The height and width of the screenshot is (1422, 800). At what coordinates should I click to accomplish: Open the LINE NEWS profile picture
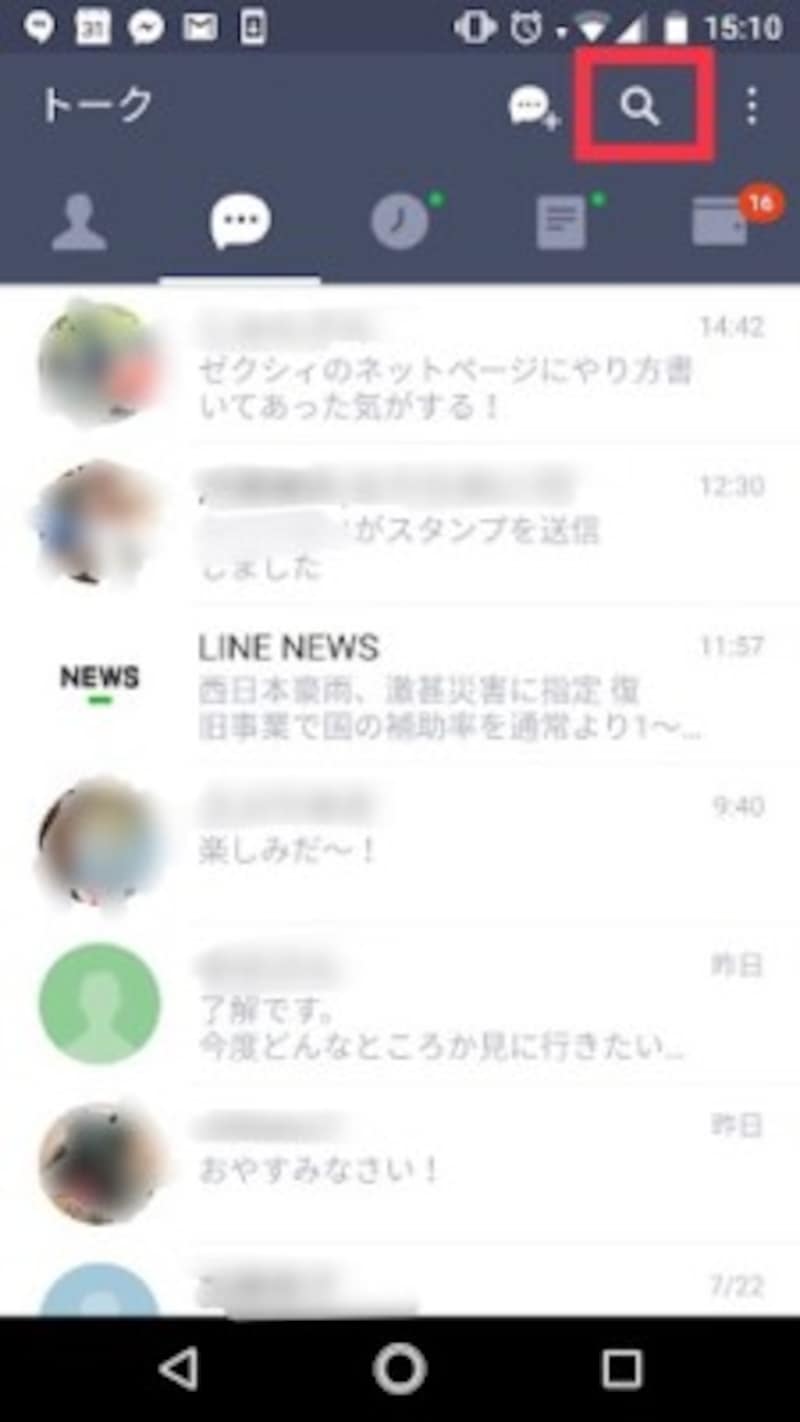(102, 678)
